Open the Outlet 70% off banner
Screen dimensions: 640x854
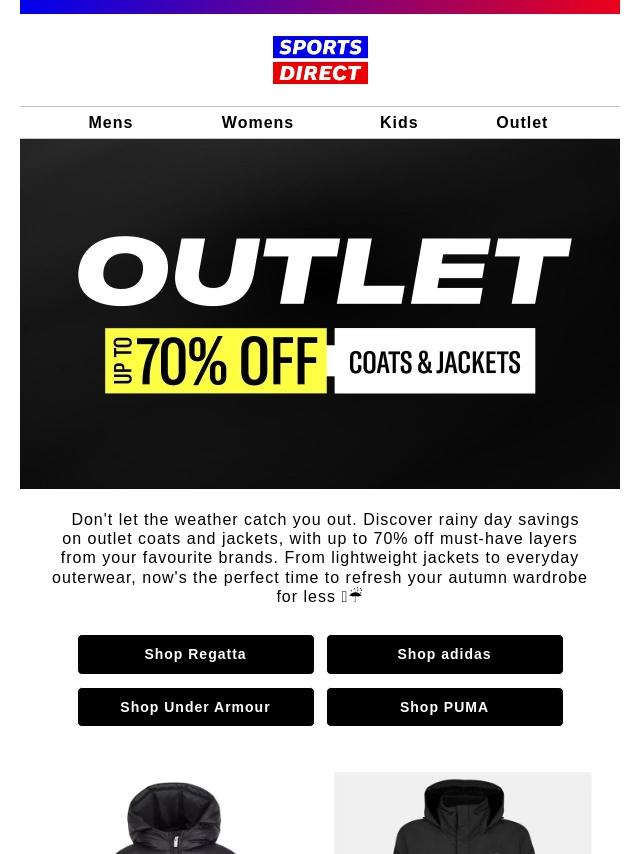coord(320,314)
